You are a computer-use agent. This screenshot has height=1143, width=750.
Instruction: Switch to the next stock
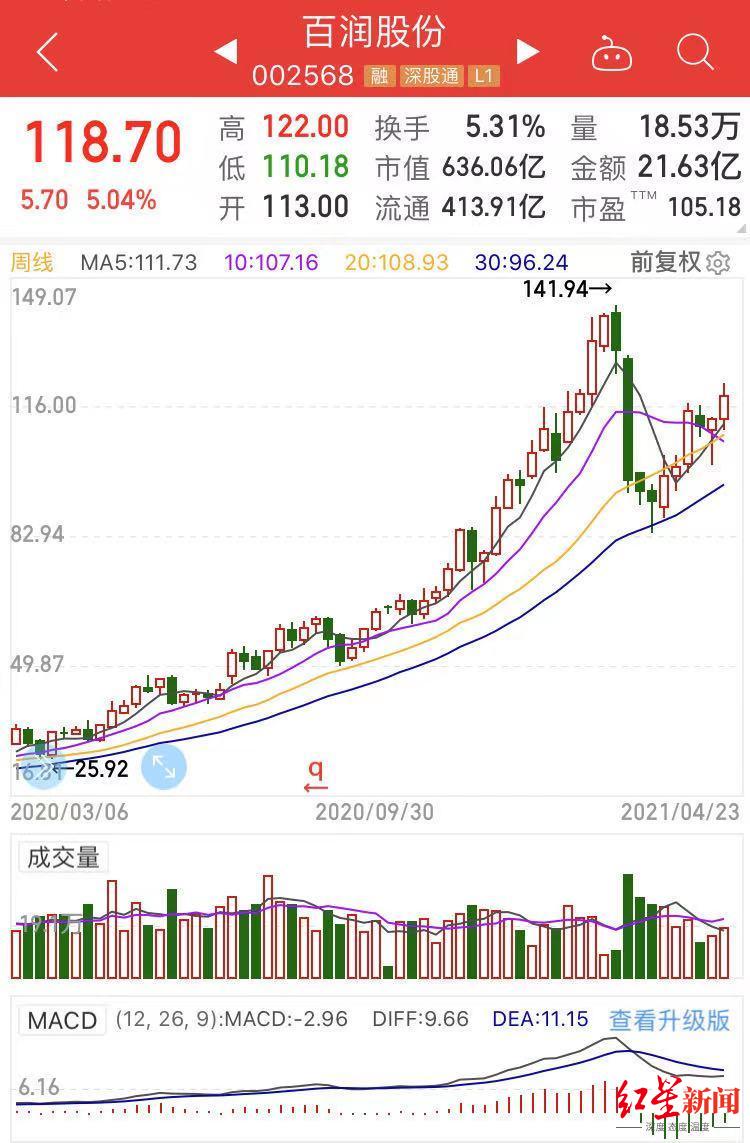(x=527, y=51)
